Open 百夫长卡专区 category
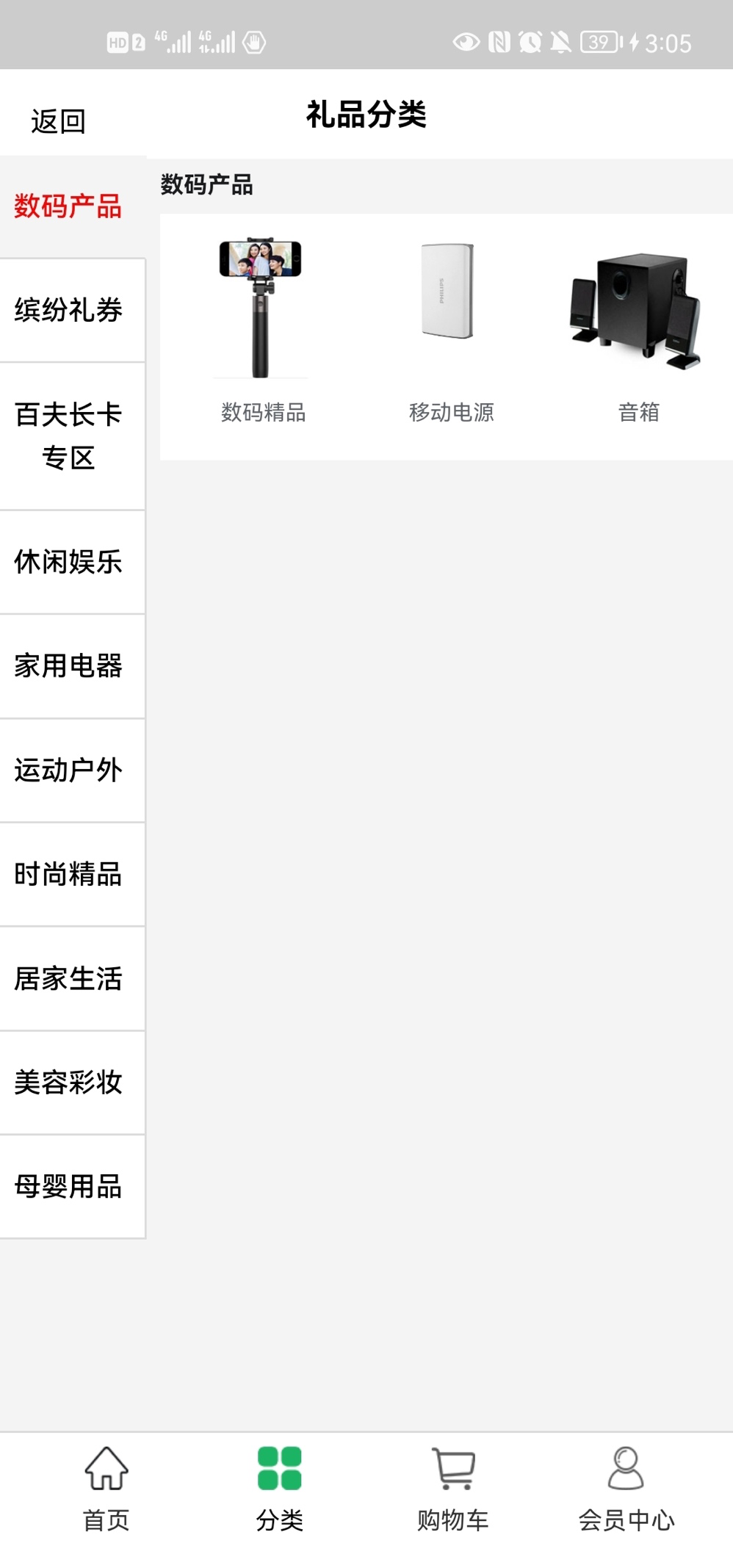The height and width of the screenshot is (1568, 733). [x=72, y=436]
